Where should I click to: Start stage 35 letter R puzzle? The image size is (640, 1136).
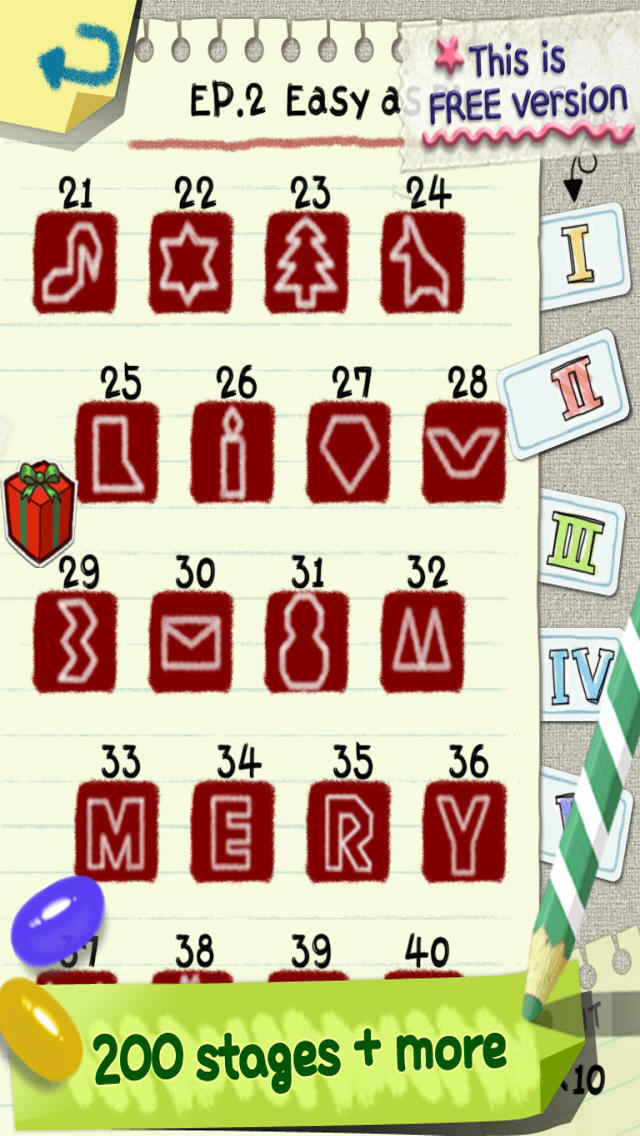pyautogui.click(x=348, y=831)
